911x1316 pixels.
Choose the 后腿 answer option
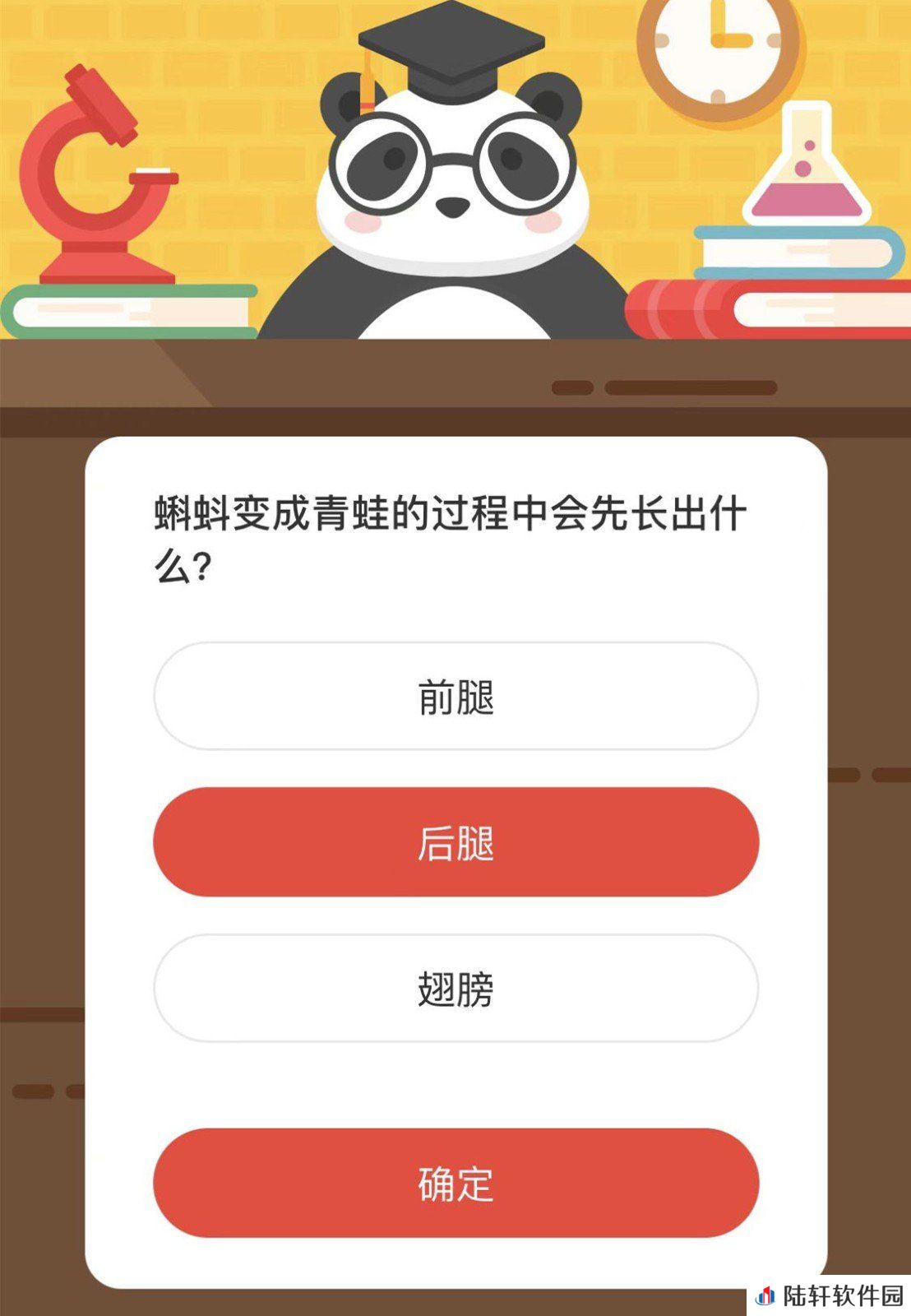pyautogui.click(x=455, y=842)
